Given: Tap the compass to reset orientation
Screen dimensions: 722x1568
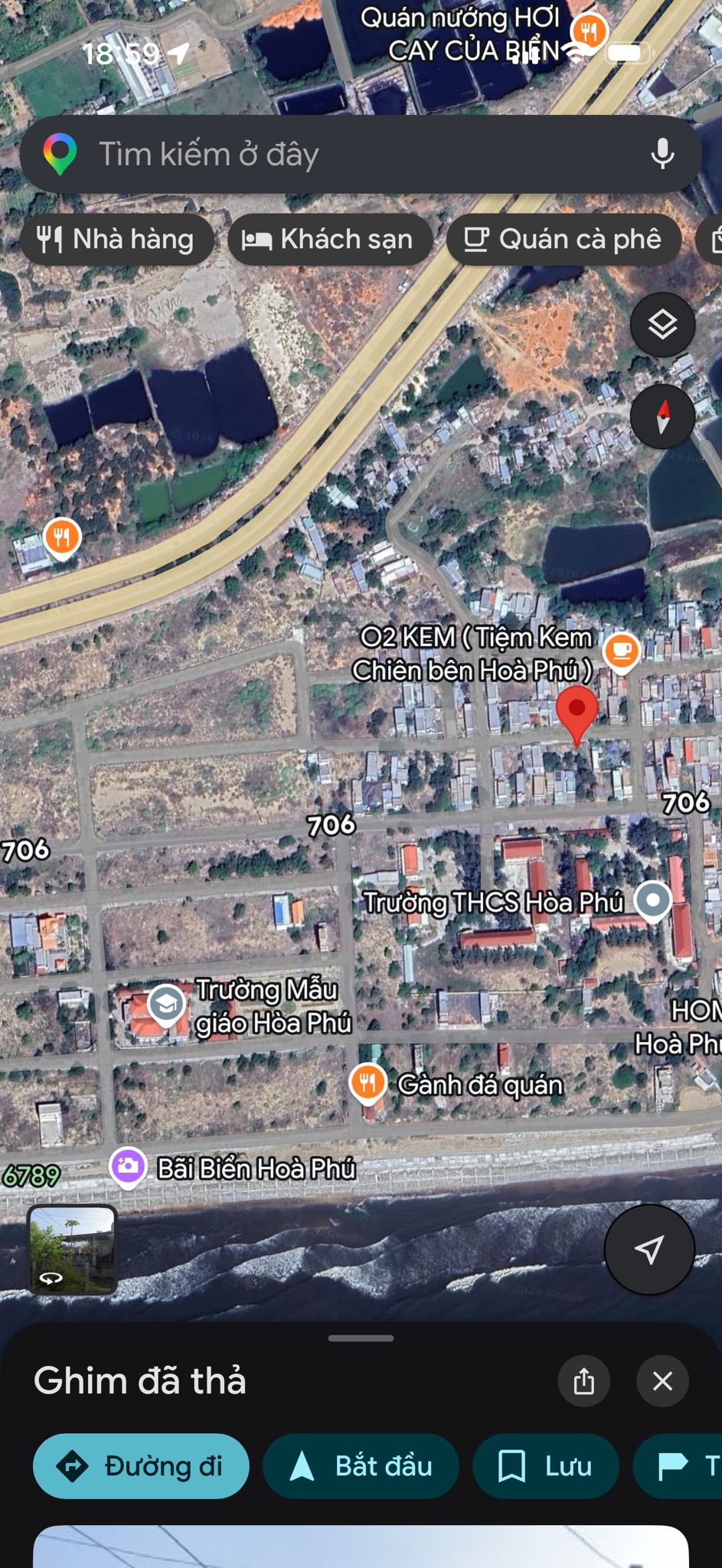Looking at the screenshot, I should pos(662,416).
